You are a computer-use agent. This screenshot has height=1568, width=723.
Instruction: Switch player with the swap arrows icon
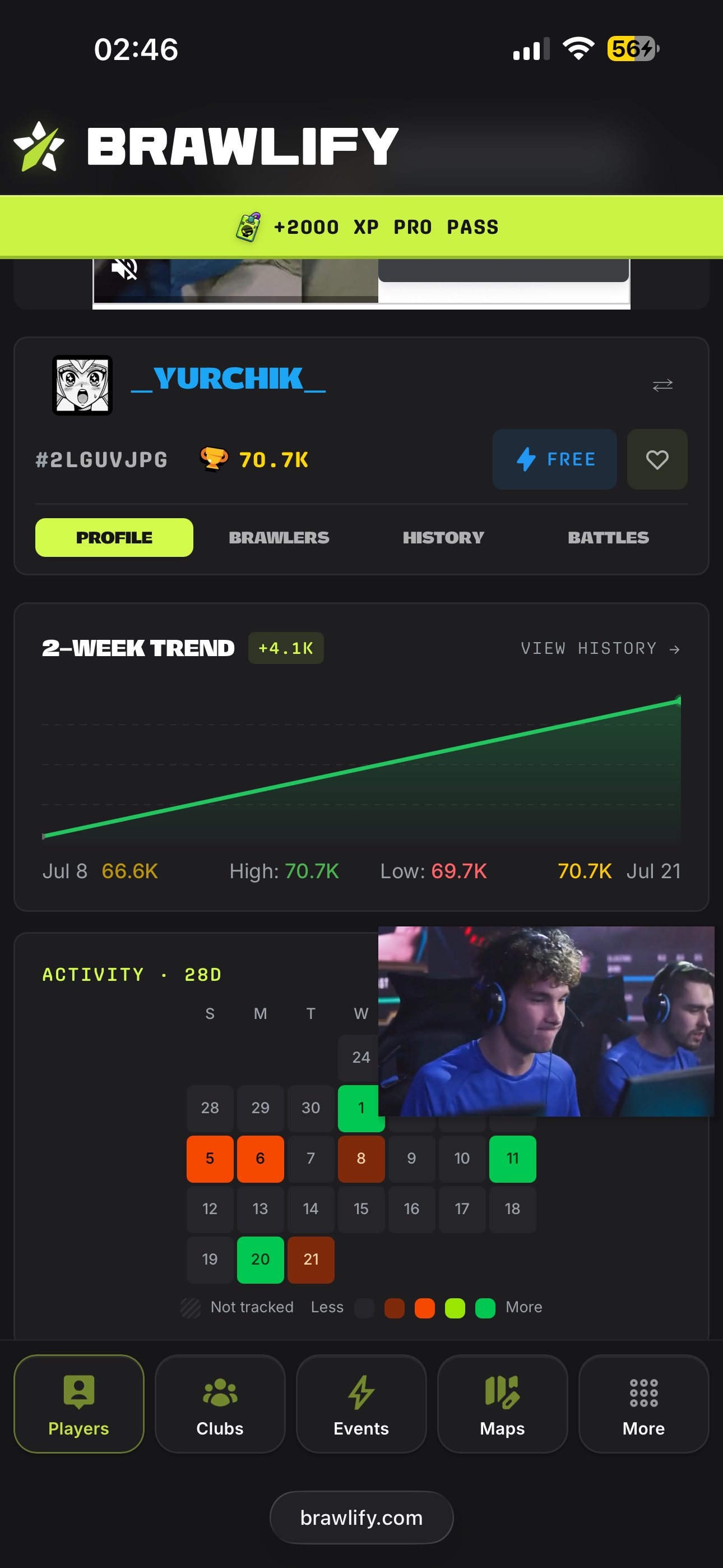point(662,385)
